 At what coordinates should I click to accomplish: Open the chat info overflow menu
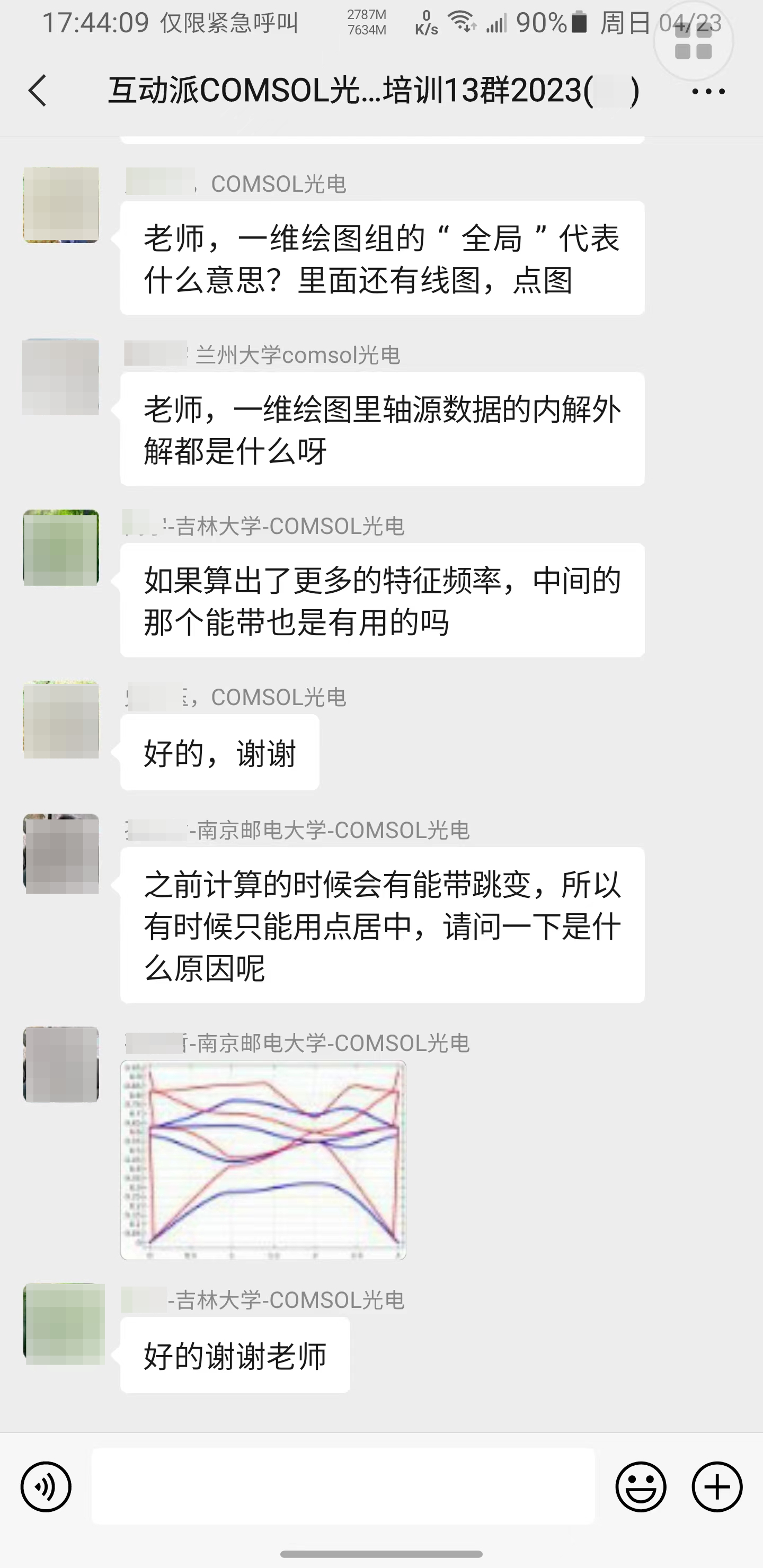(708, 92)
